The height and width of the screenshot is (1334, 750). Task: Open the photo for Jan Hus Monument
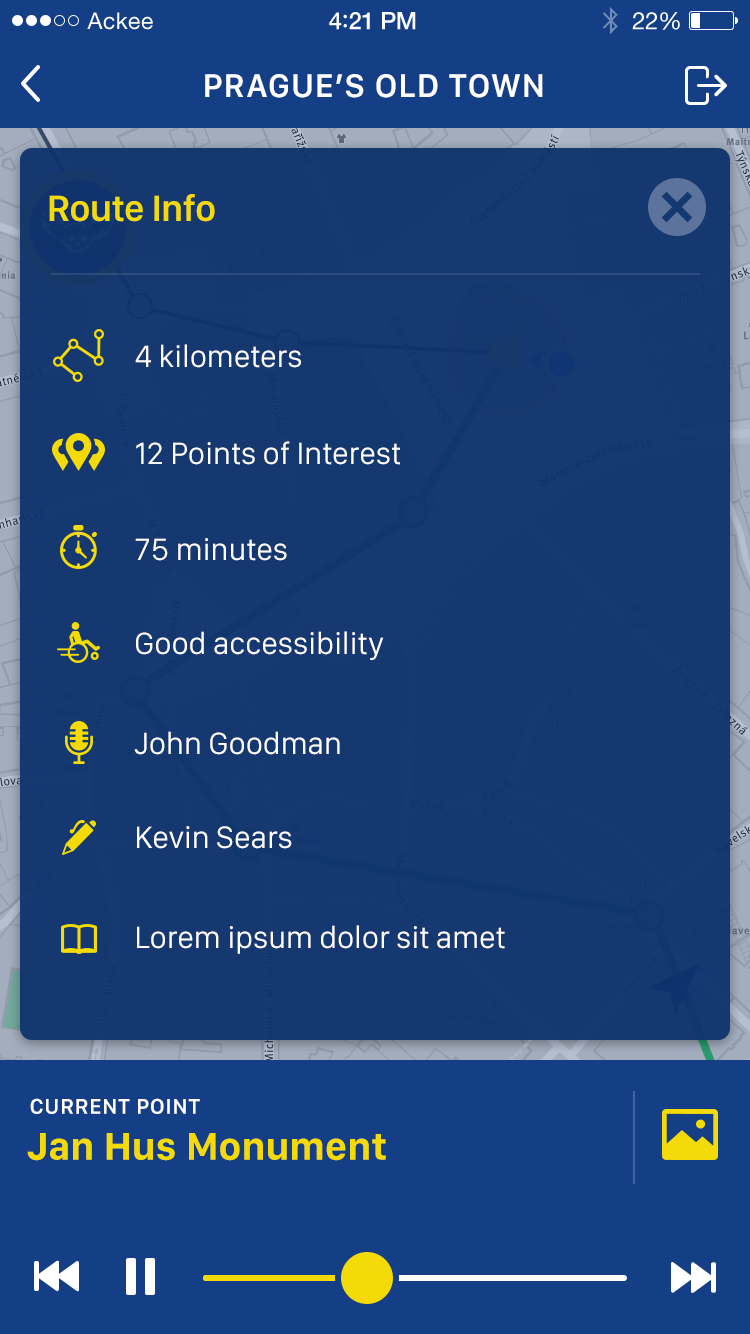[690, 1135]
